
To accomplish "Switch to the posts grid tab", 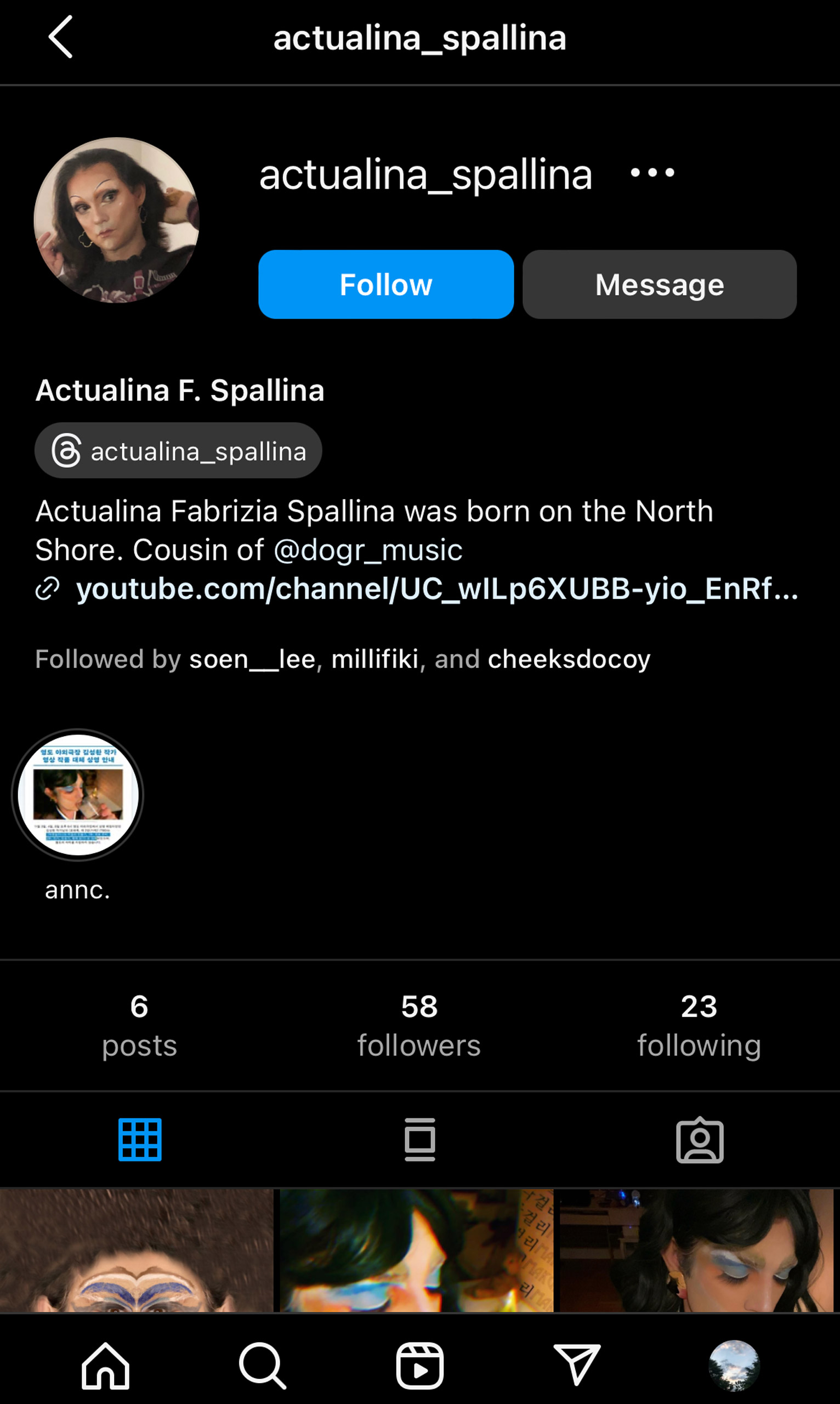I will [x=140, y=1140].
